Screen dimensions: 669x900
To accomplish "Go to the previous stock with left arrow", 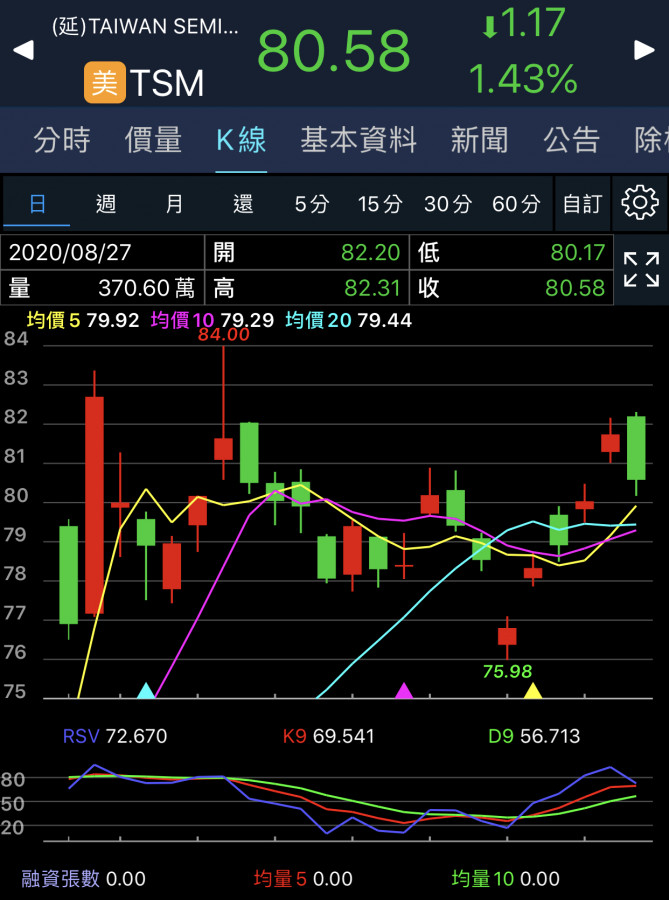I will click(x=23, y=50).
